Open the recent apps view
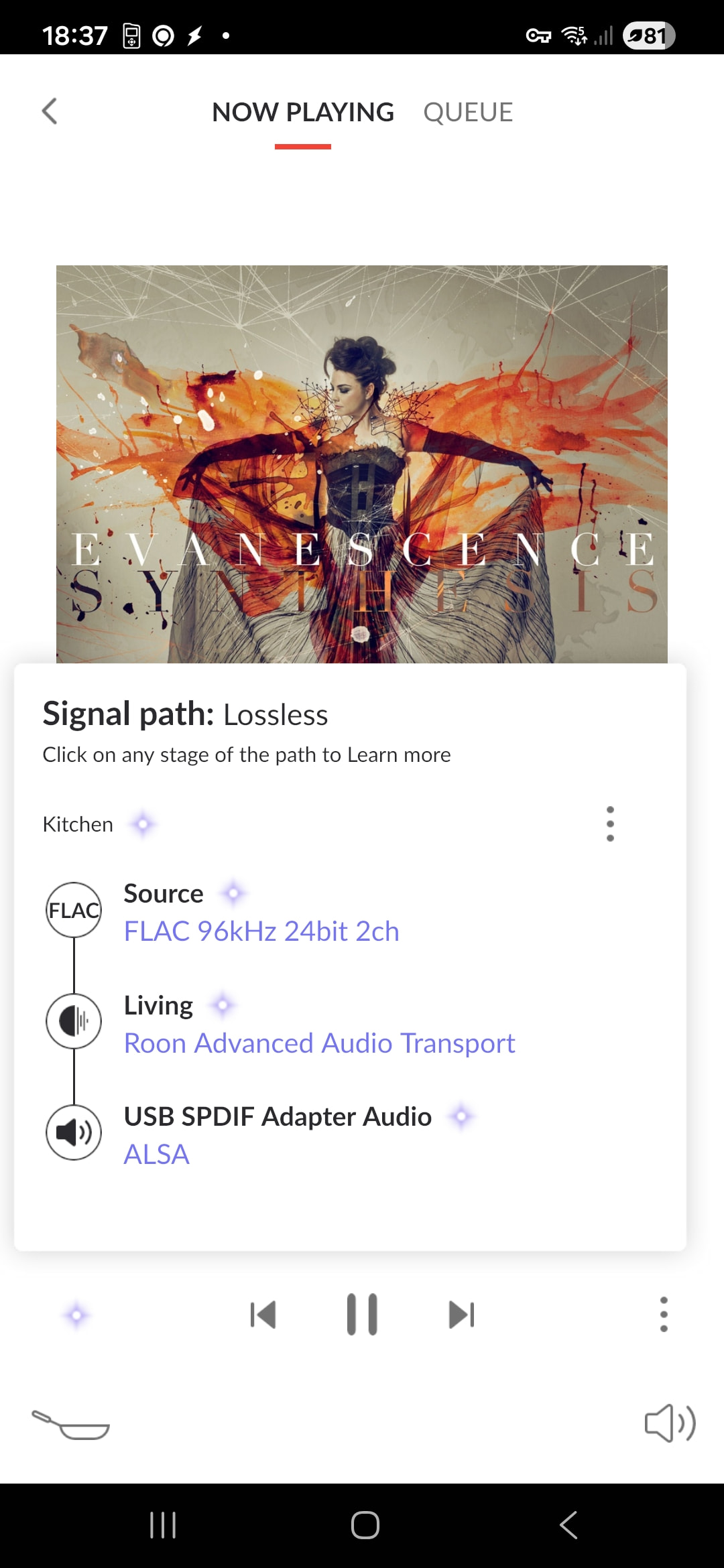 [x=163, y=1526]
